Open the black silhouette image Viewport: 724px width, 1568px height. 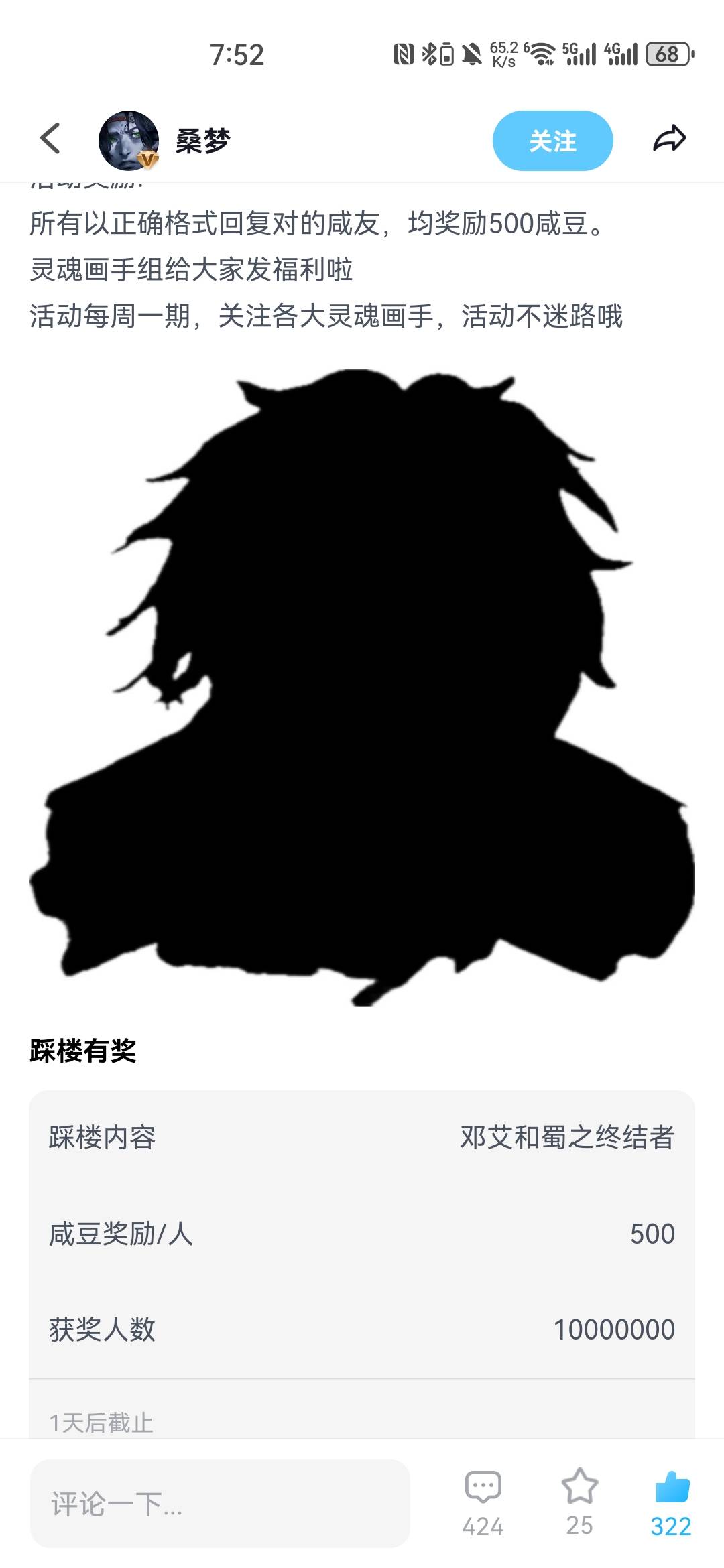tap(362, 687)
